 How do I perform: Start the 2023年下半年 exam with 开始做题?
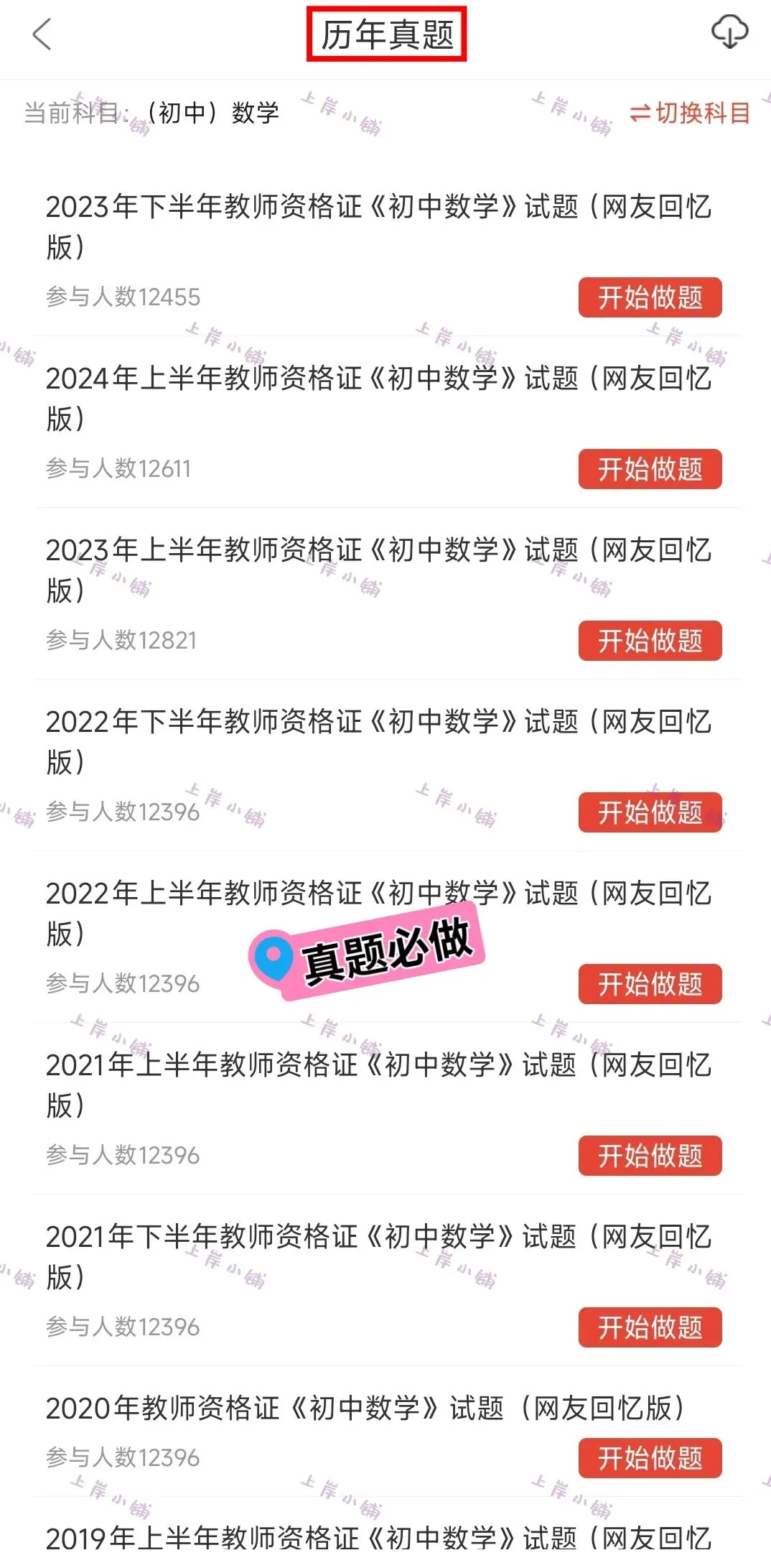[x=650, y=297]
